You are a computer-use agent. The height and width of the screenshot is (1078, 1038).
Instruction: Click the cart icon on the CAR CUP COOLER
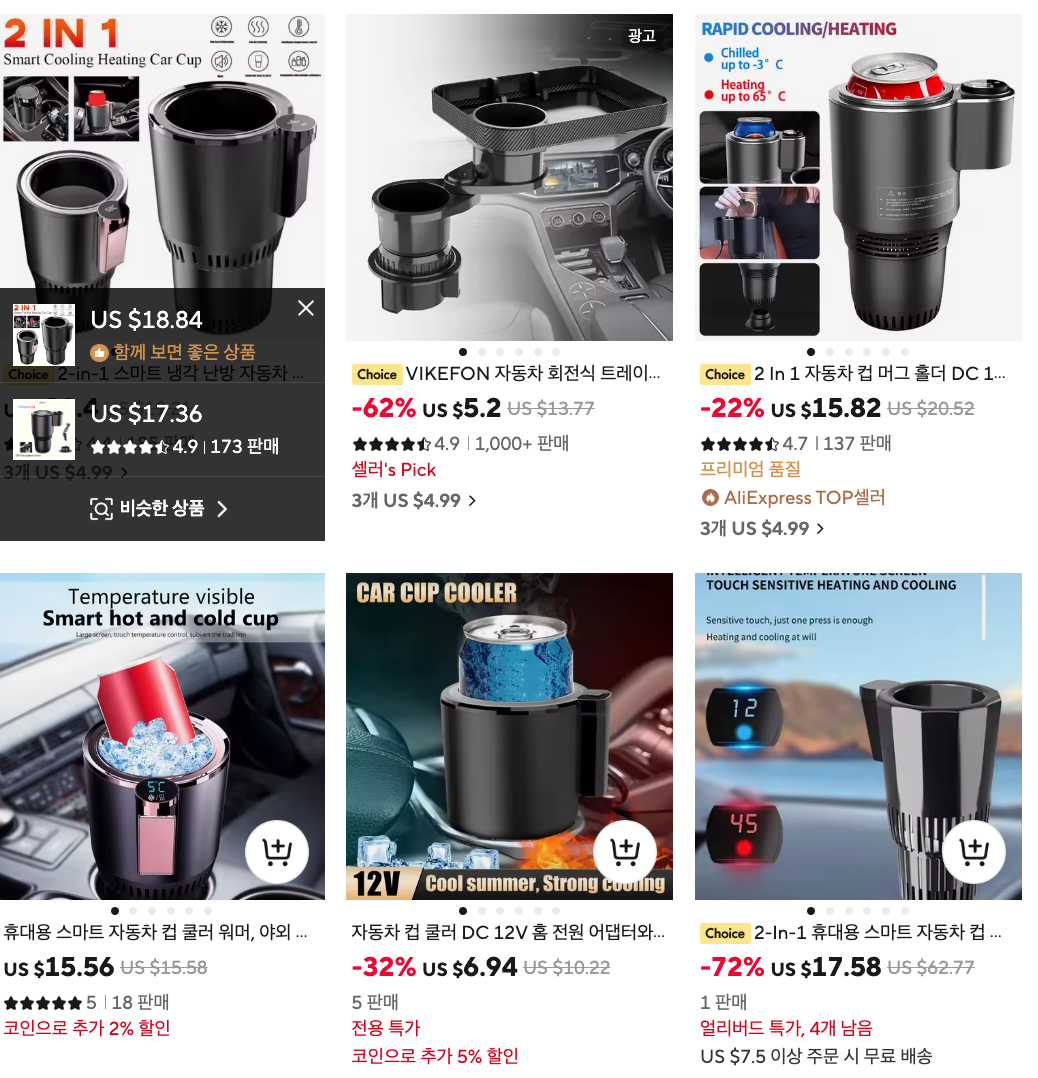pos(625,852)
